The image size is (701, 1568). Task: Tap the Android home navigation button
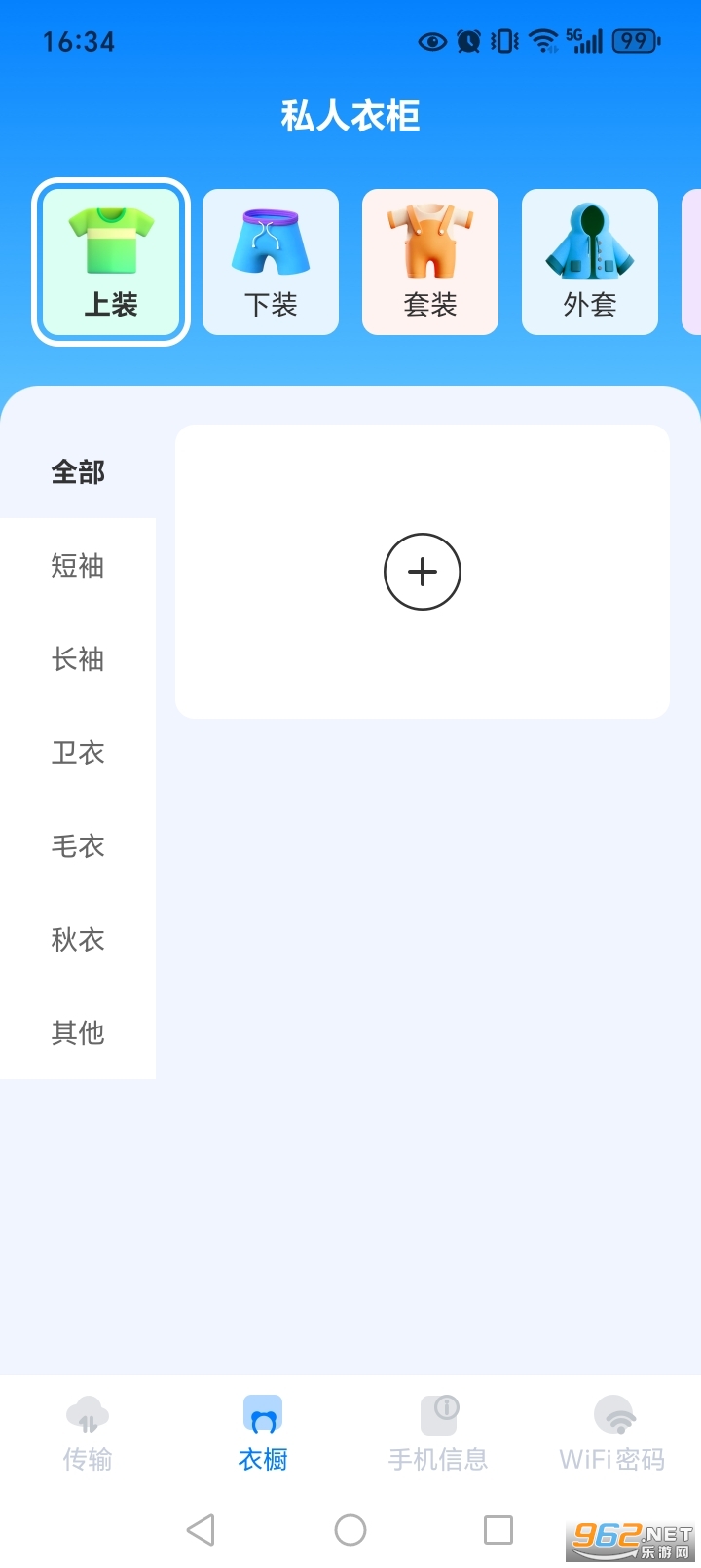[x=350, y=1529]
